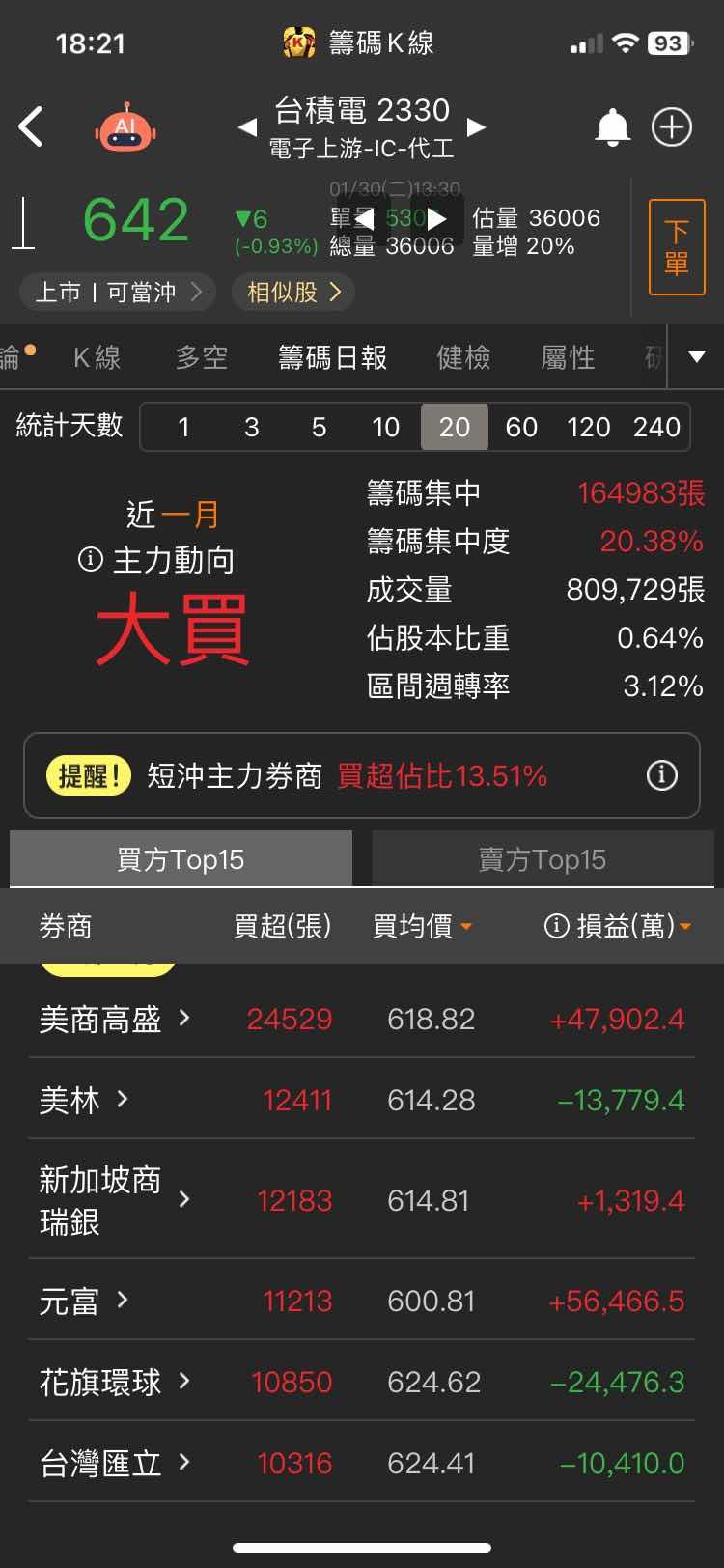Switch to the previous stock arrow

click(x=248, y=127)
